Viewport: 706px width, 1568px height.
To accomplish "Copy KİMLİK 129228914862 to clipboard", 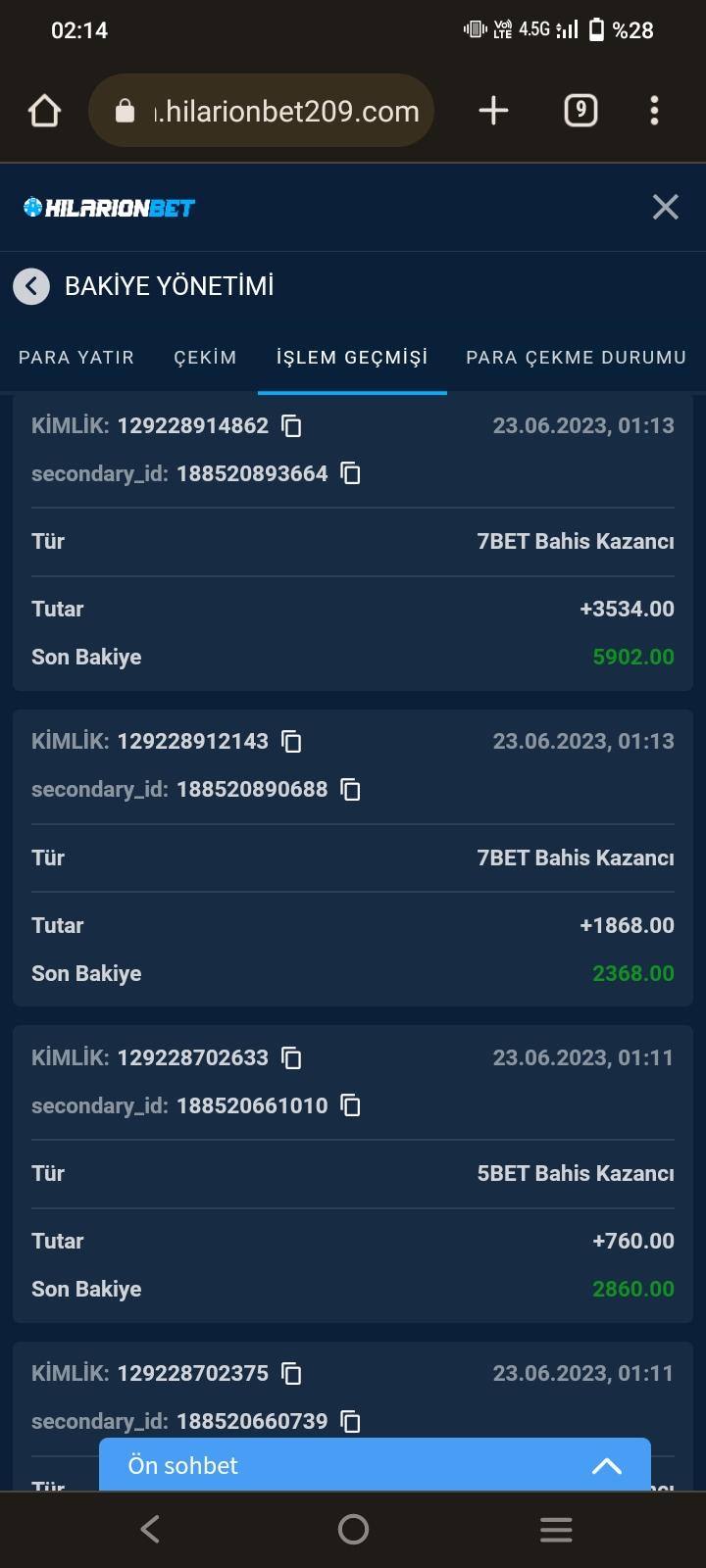I will 290,426.
